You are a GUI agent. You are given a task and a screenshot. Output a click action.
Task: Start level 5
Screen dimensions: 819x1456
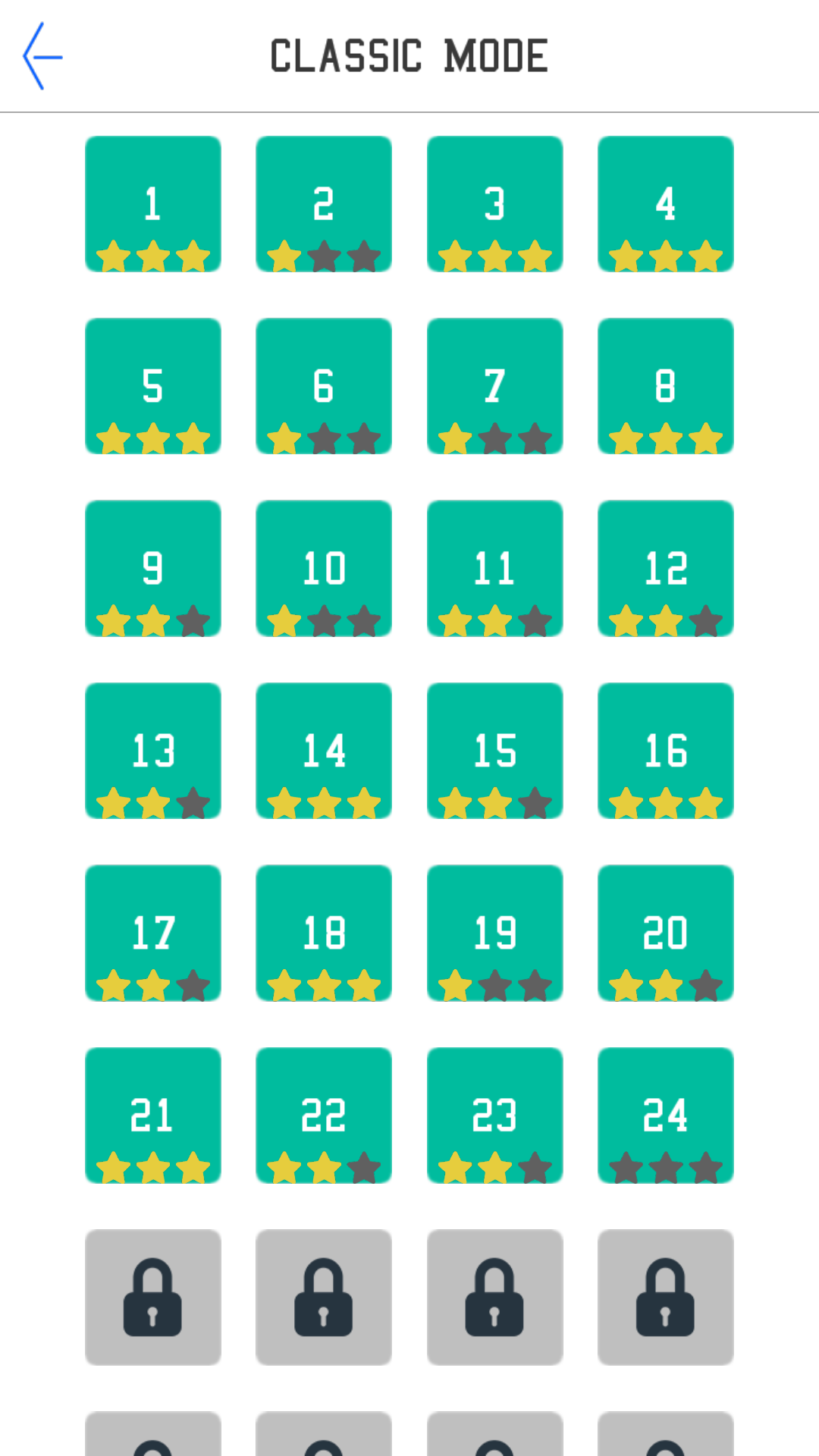point(153,386)
